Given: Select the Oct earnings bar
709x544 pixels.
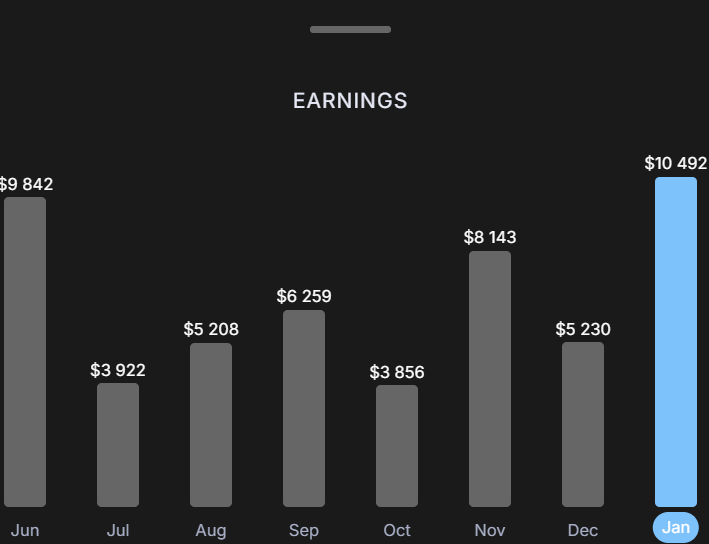Looking at the screenshot, I should click(397, 445).
